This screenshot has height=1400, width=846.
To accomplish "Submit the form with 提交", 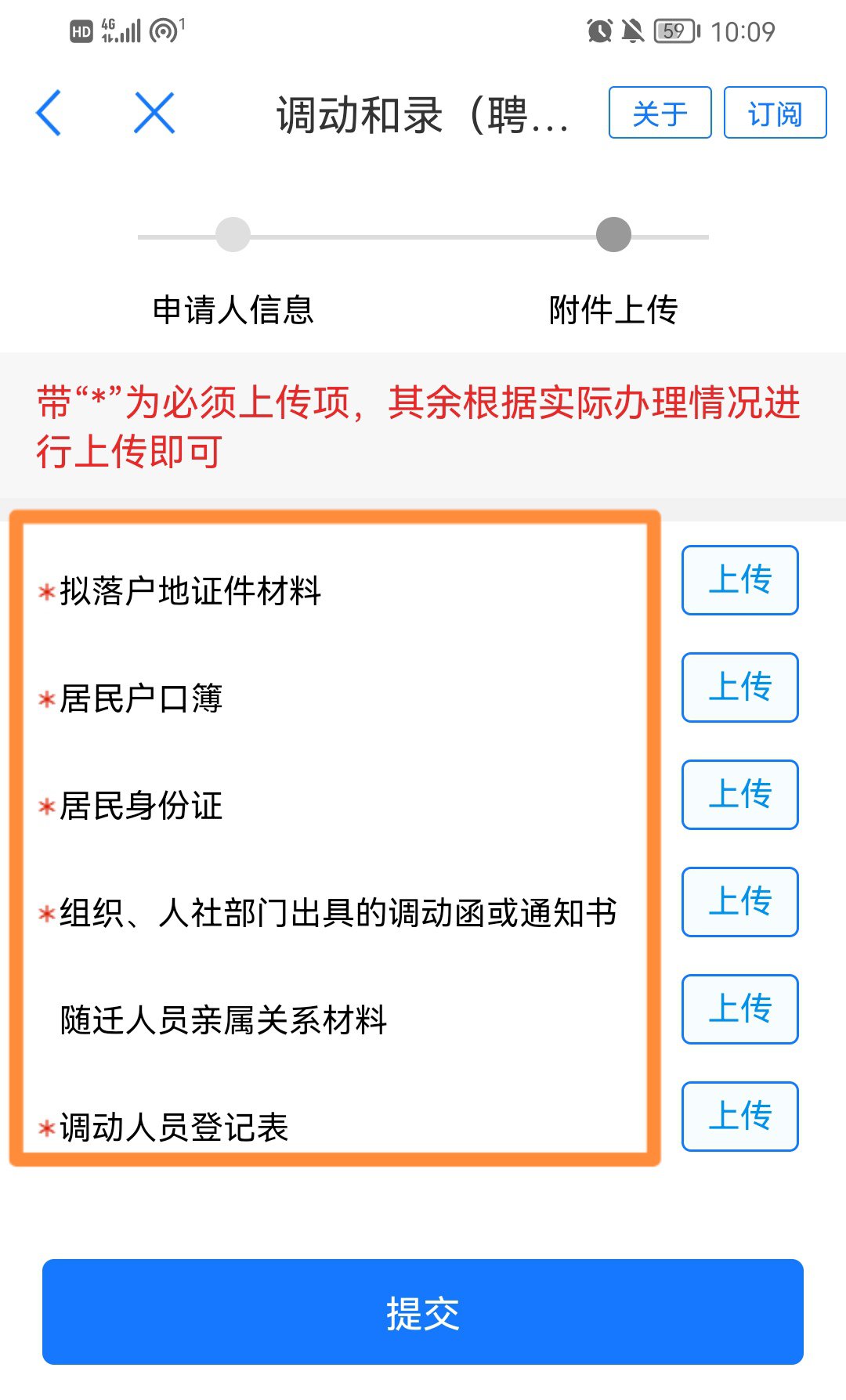I will [423, 1312].
